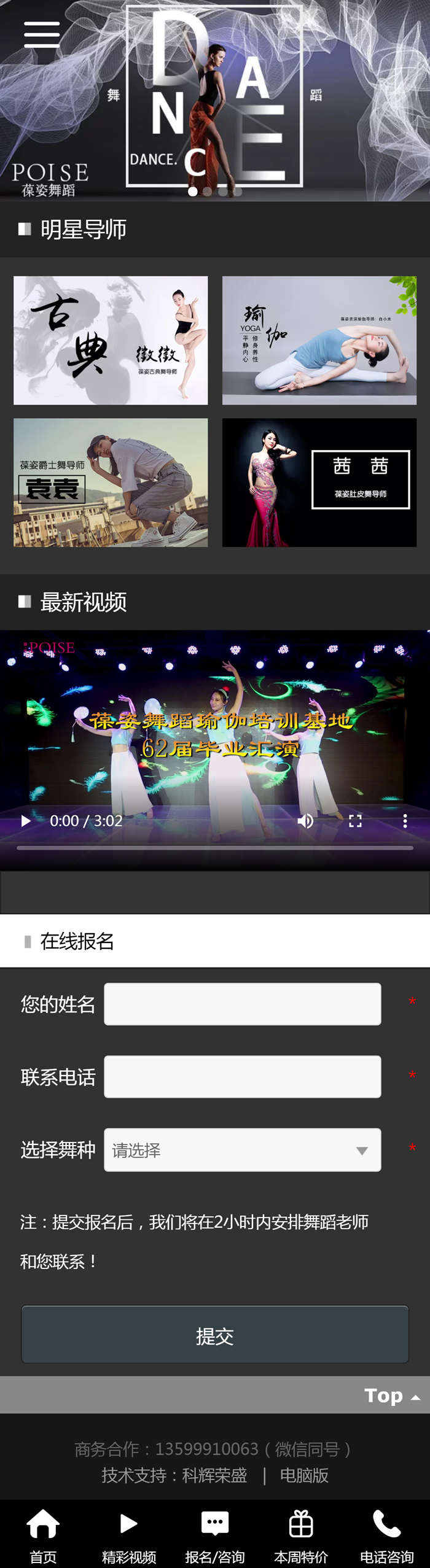Image resolution: width=430 pixels, height=1568 pixels.
Task: Focus the 联系电话 phone field
Action: (x=242, y=1076)
